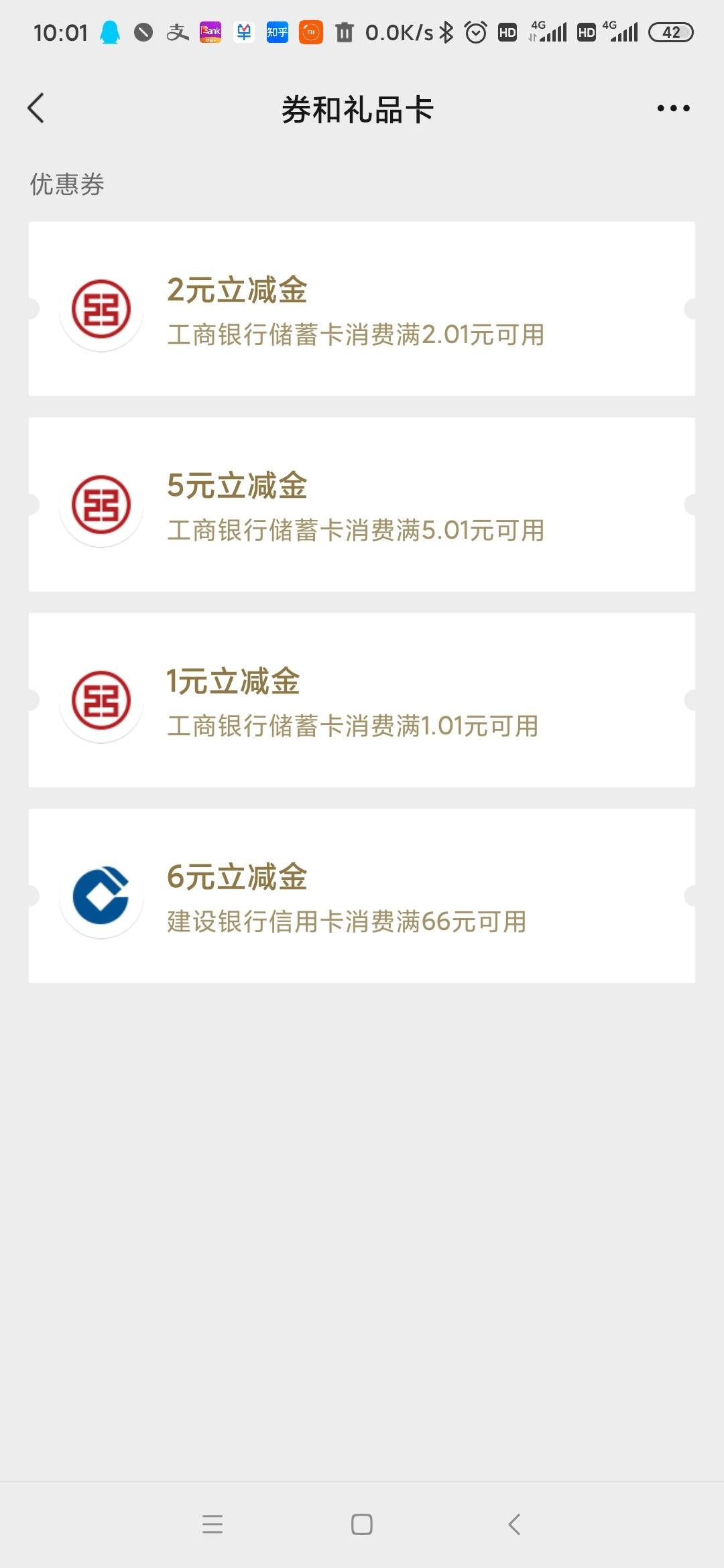This screenshot has width=724, height=1568.
Task: Tap the system home button
Action: 362,1524
